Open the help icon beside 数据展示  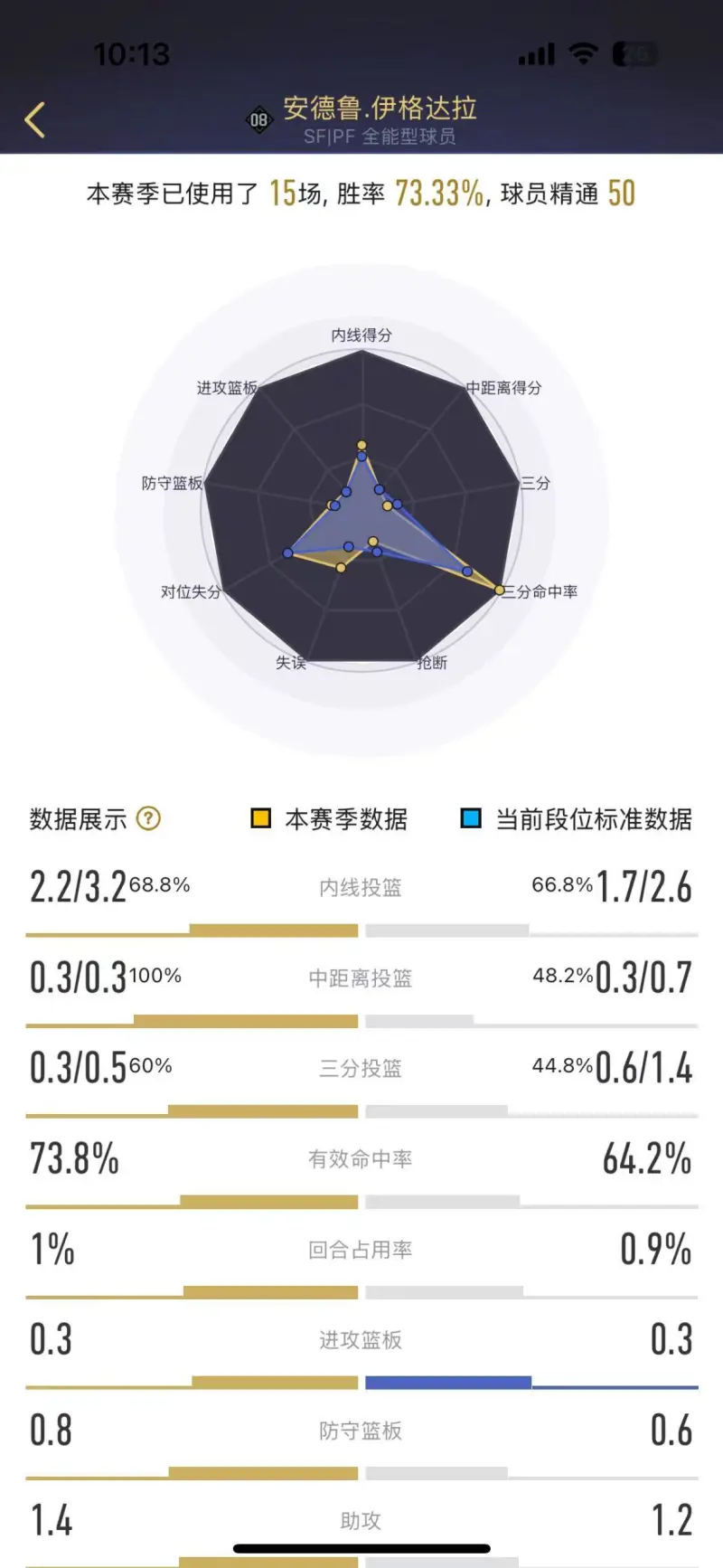(148, 819)
